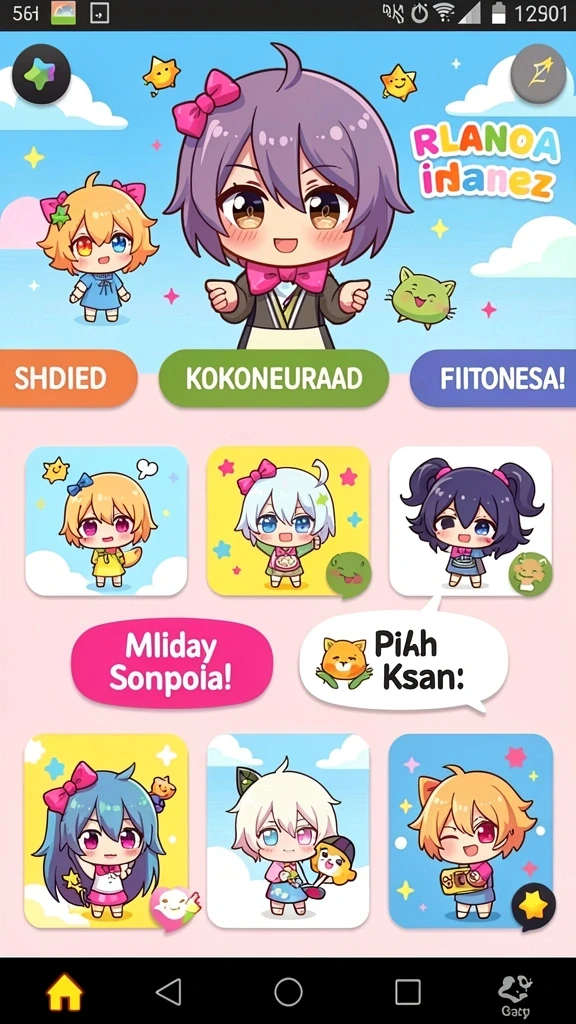Tap the Pihh Ksan speech bubble

[x=403, y=664]
